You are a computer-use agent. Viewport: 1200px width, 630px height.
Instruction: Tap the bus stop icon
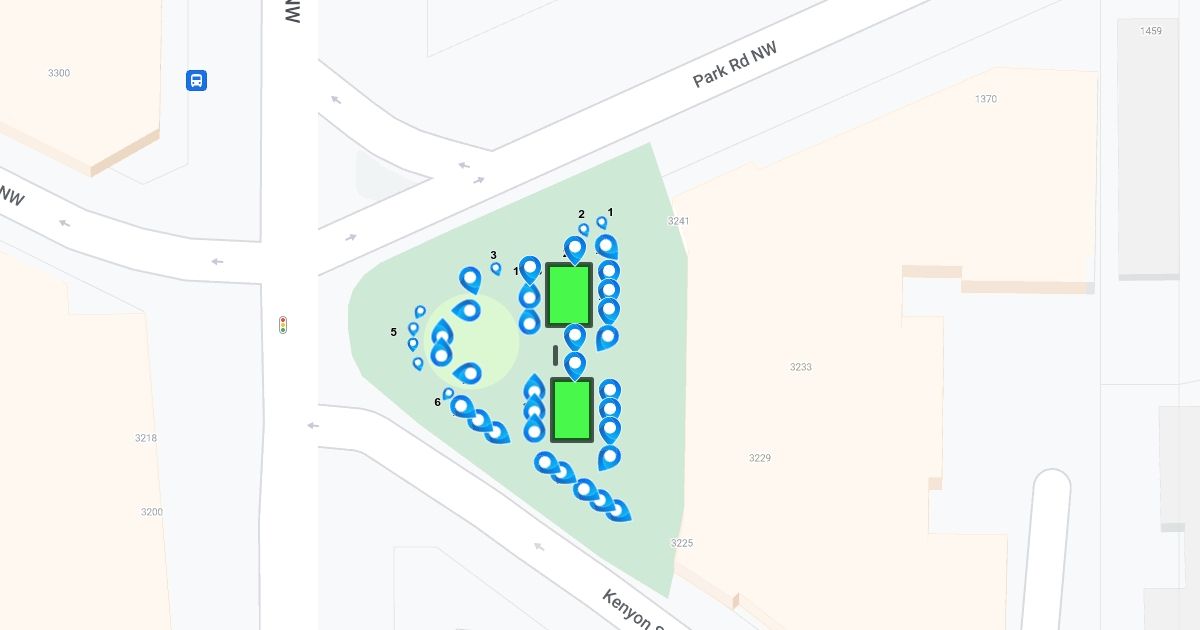pos(197,80)
